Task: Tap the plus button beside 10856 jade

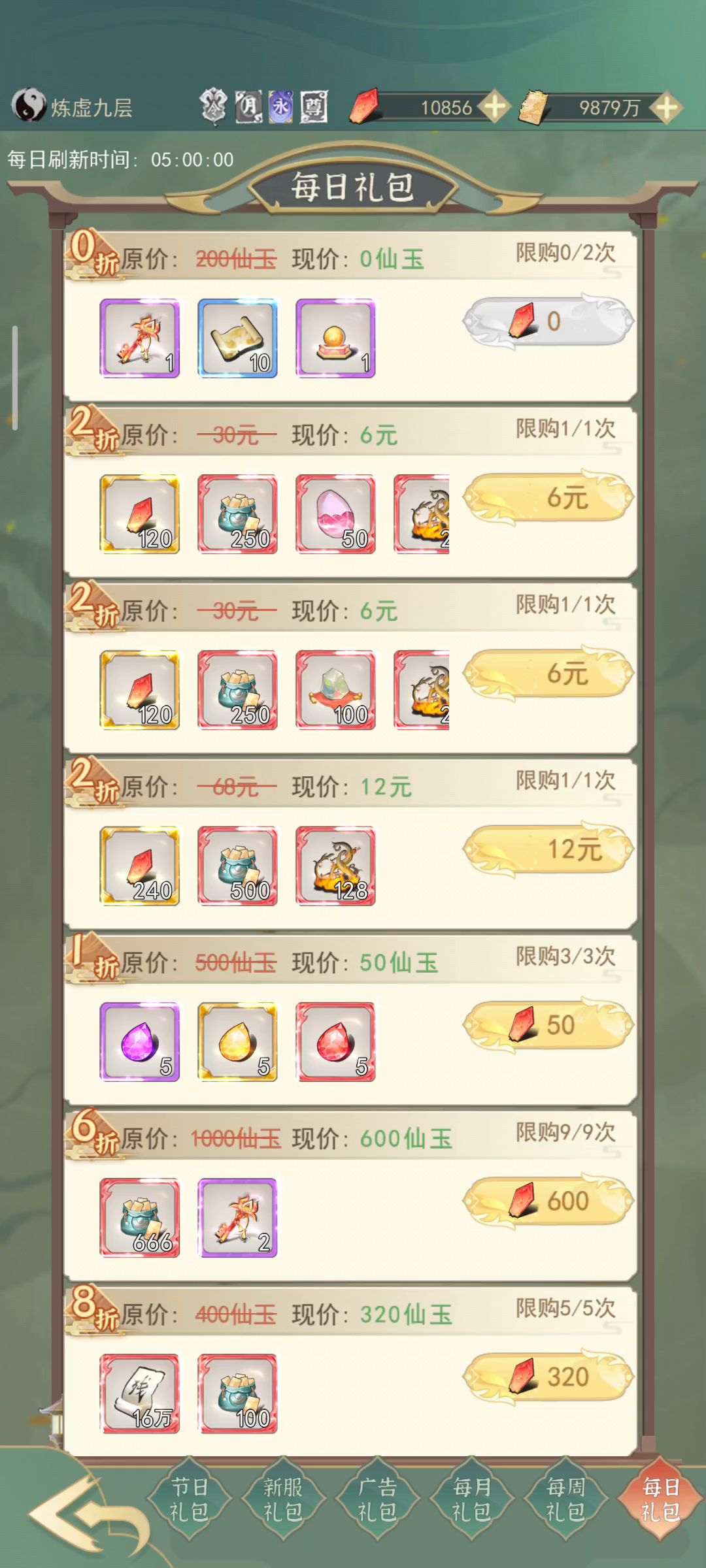Action: pos(495,107)
